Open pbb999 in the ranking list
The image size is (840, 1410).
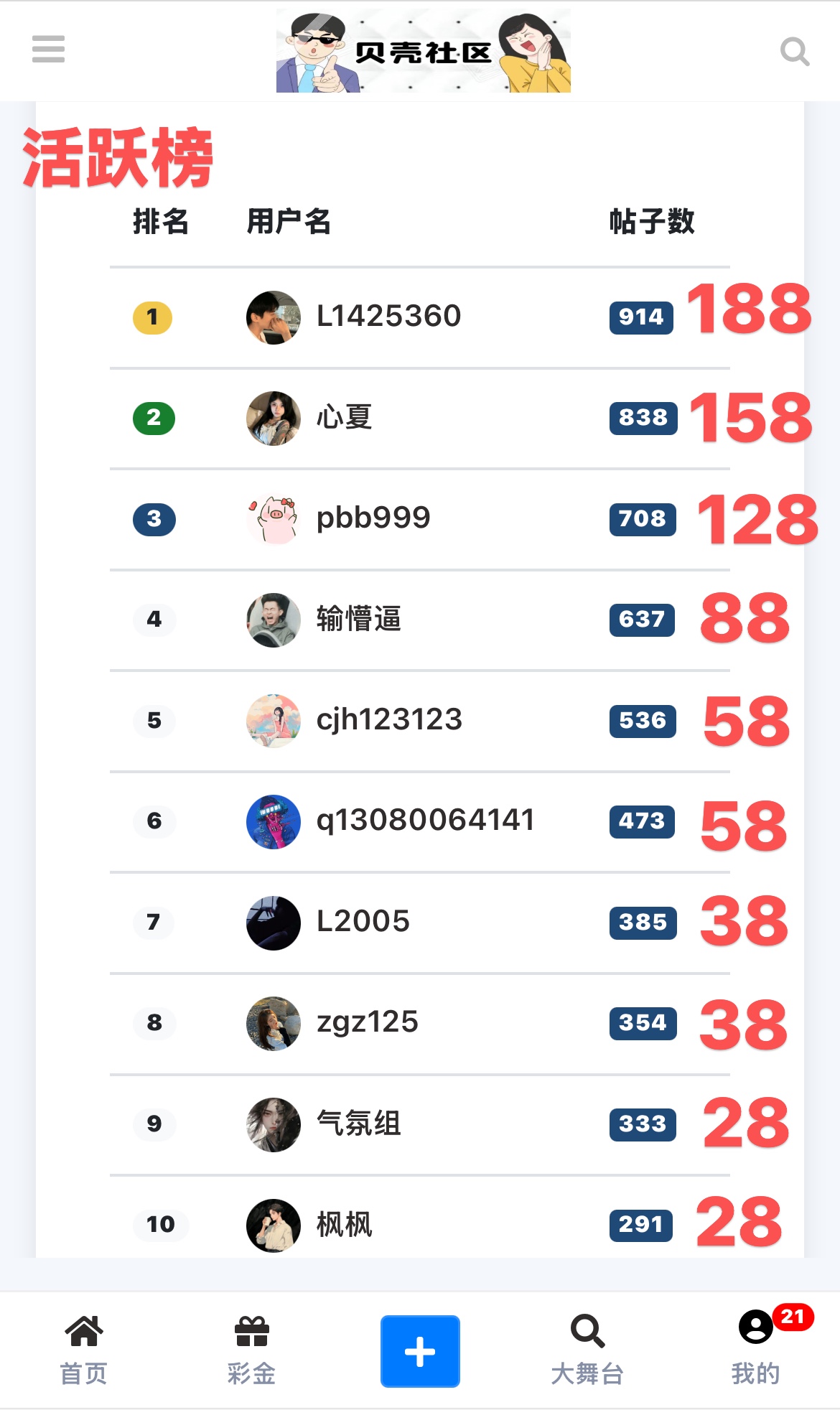pyautogui.click(x=373, y=518)
